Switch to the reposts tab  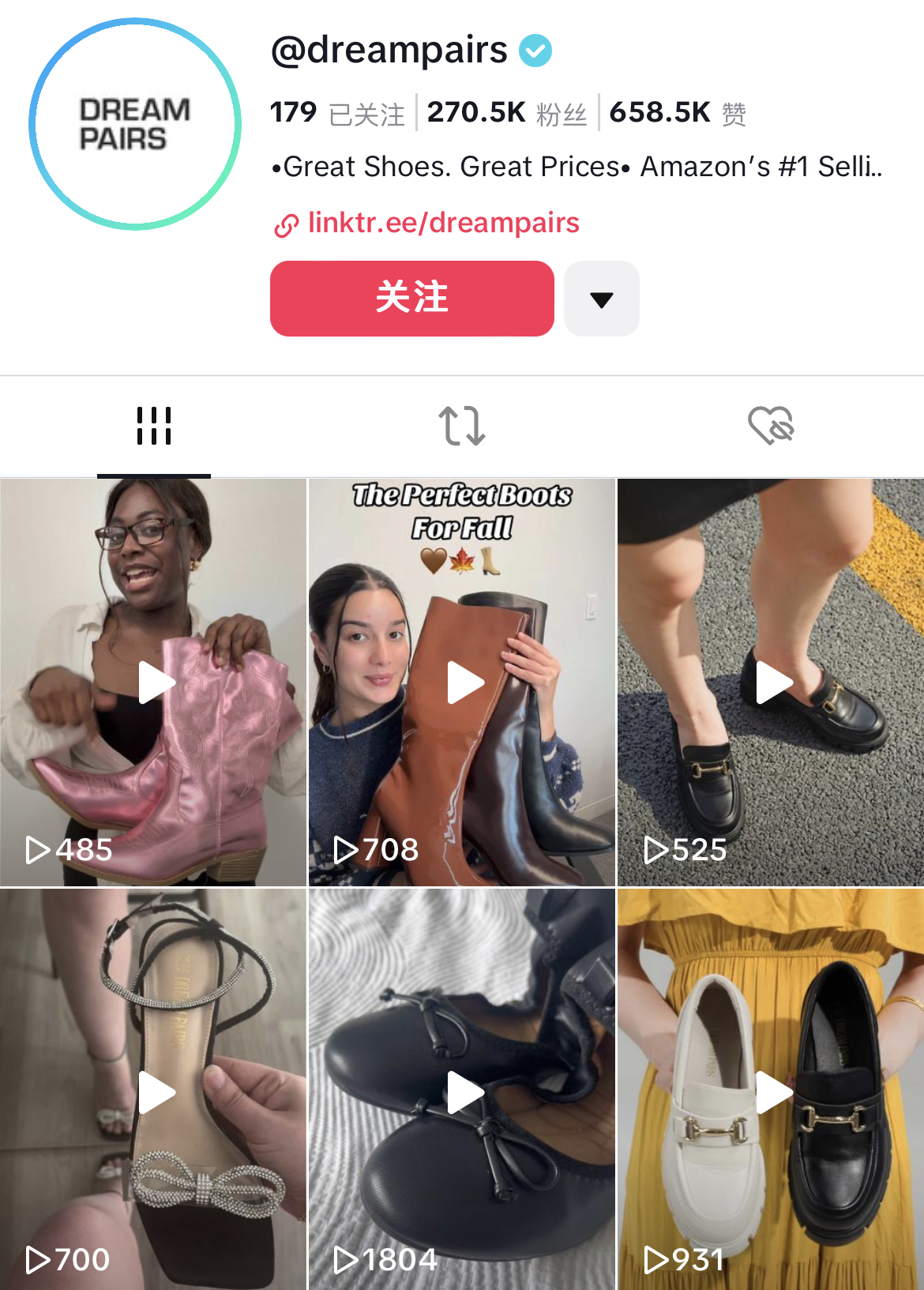click(461, 427)
